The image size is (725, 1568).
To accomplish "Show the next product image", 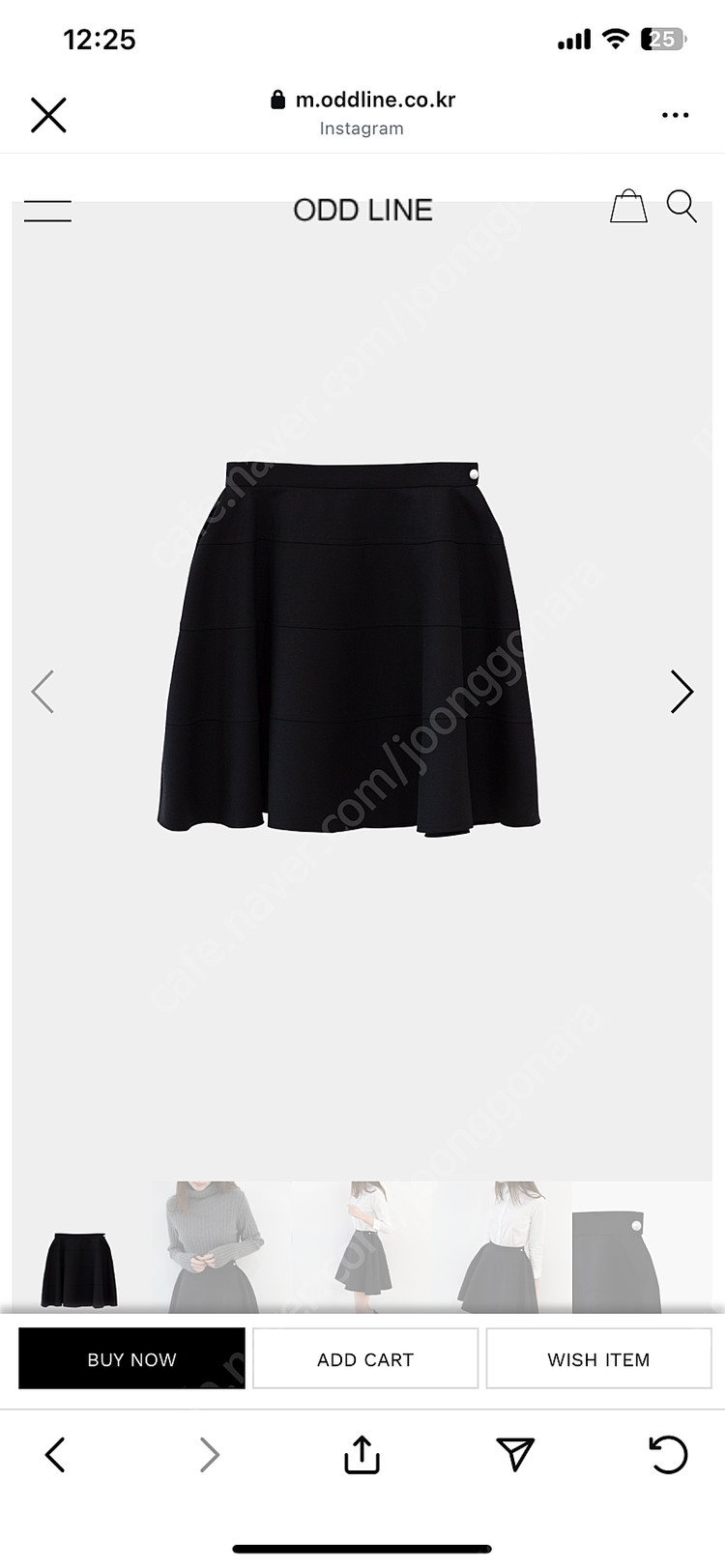I will [681, 692].
